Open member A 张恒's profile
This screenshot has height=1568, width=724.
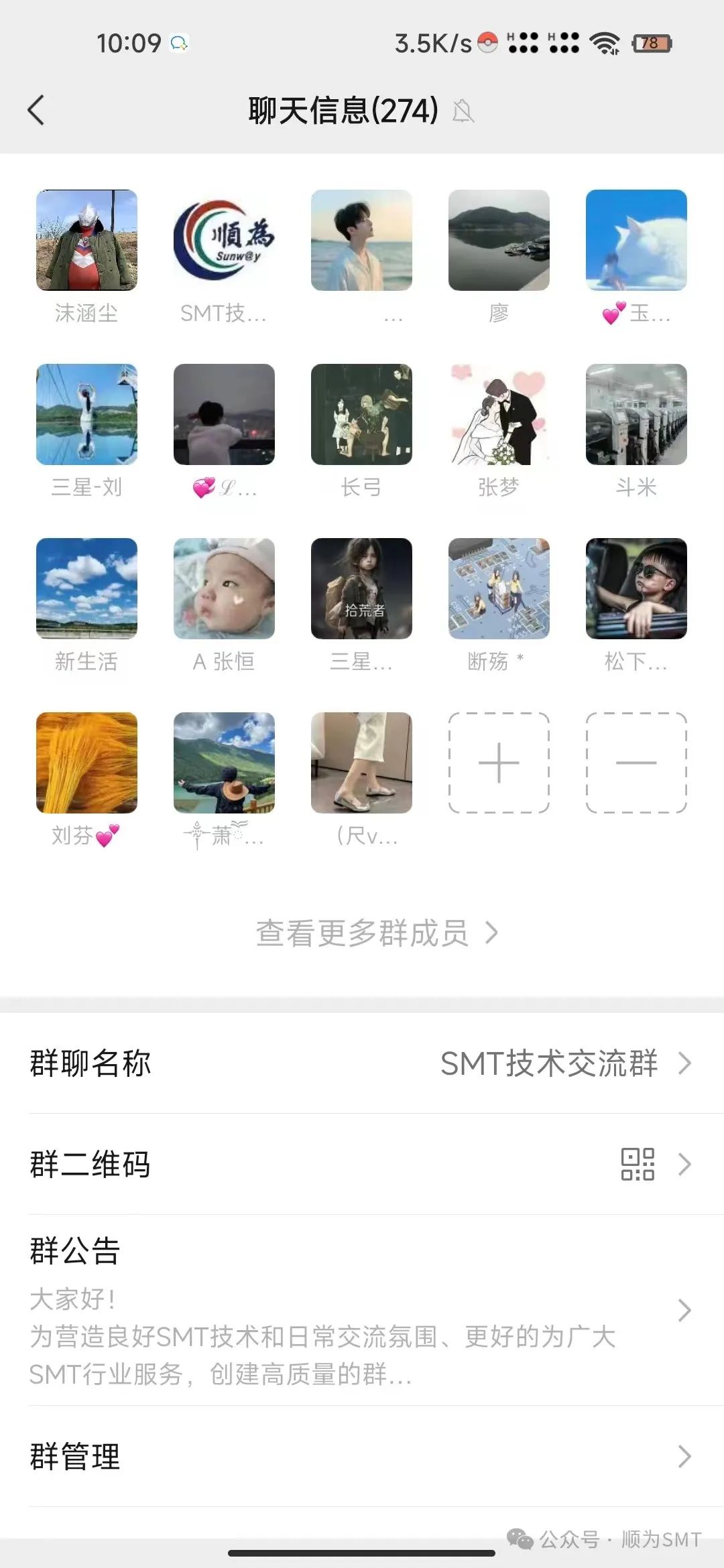(224, 588)
